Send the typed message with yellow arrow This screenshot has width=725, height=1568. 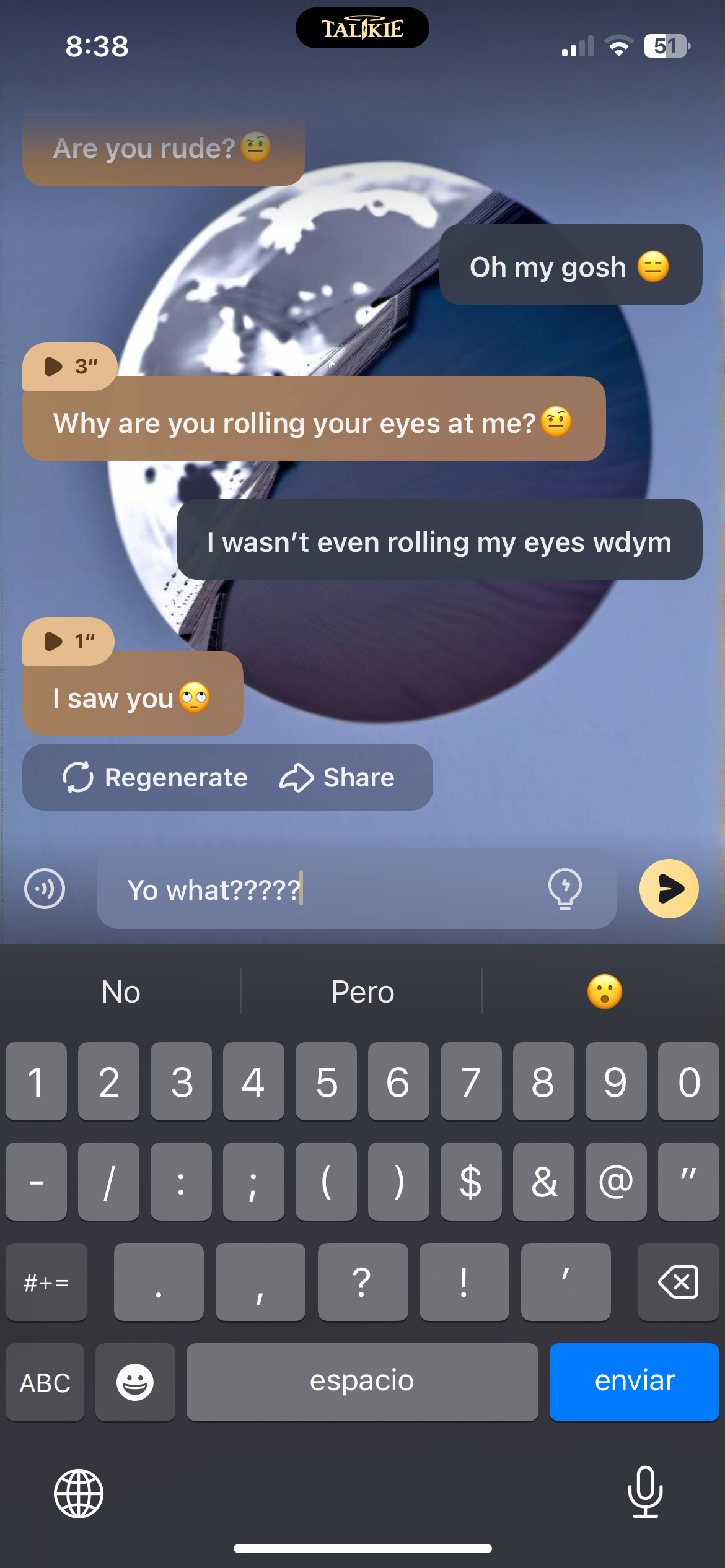point(669,889)
